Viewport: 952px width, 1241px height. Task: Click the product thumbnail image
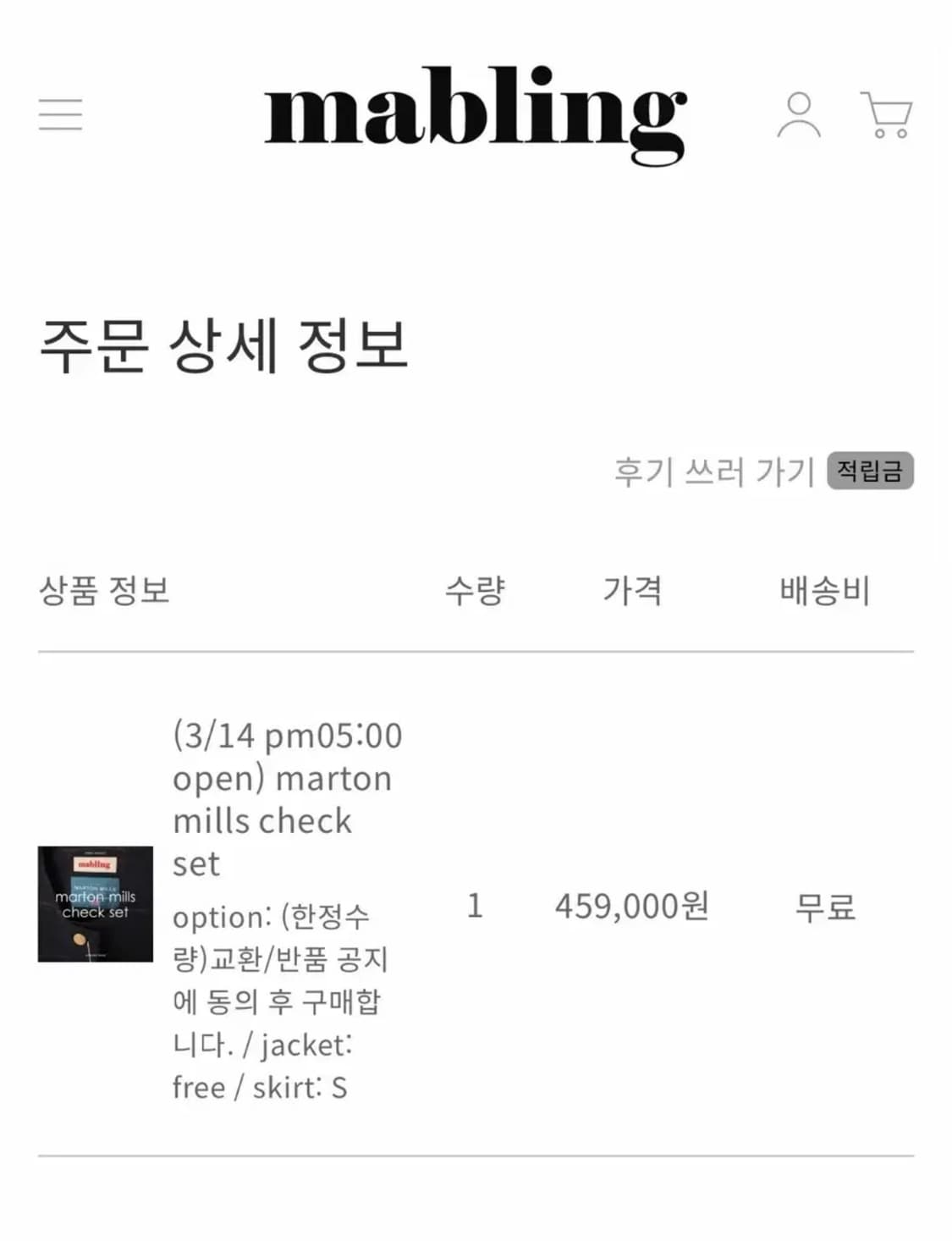(x=94, y=906)
